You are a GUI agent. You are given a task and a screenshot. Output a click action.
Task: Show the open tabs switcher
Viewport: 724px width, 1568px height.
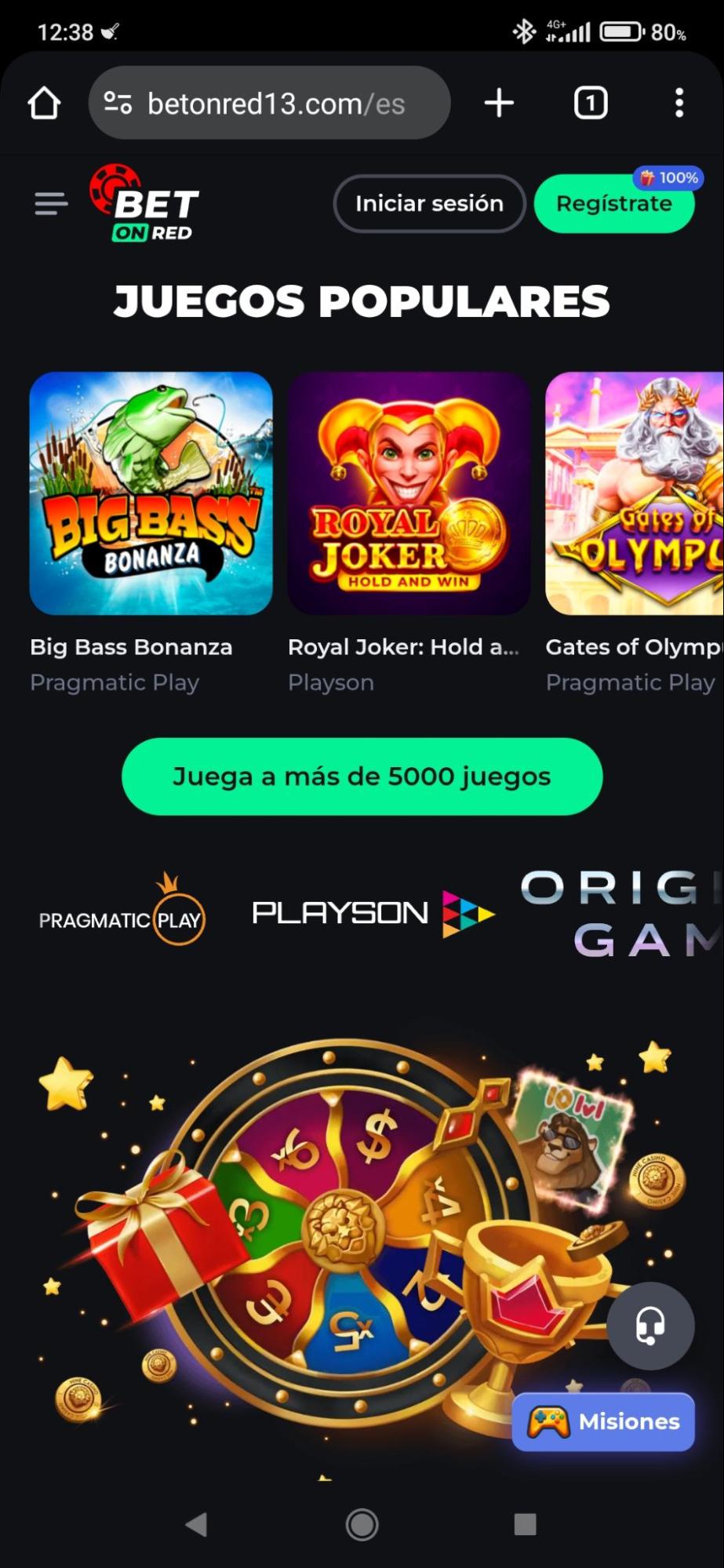[591, 103]
